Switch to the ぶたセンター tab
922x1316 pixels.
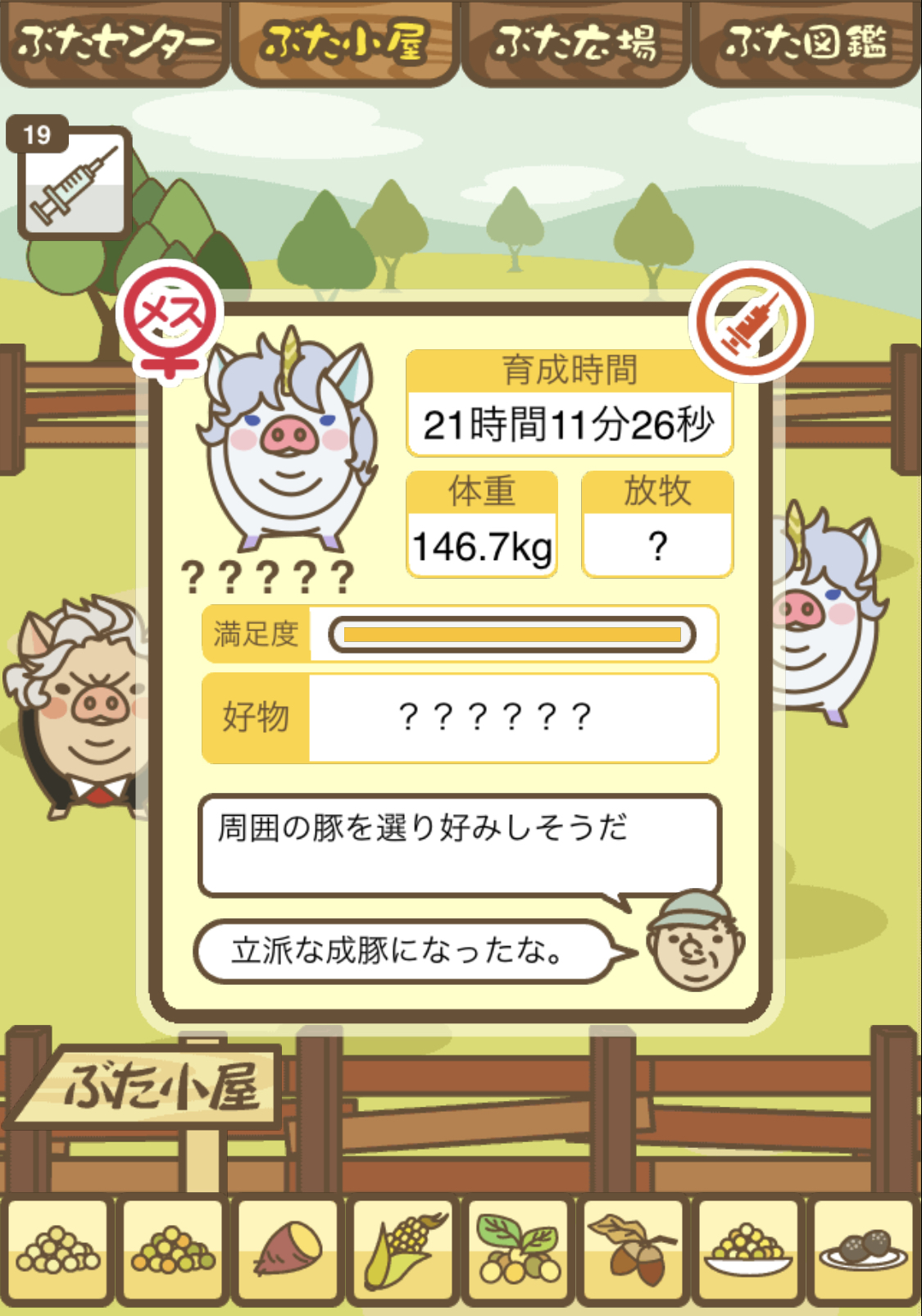tap(115, 43)
